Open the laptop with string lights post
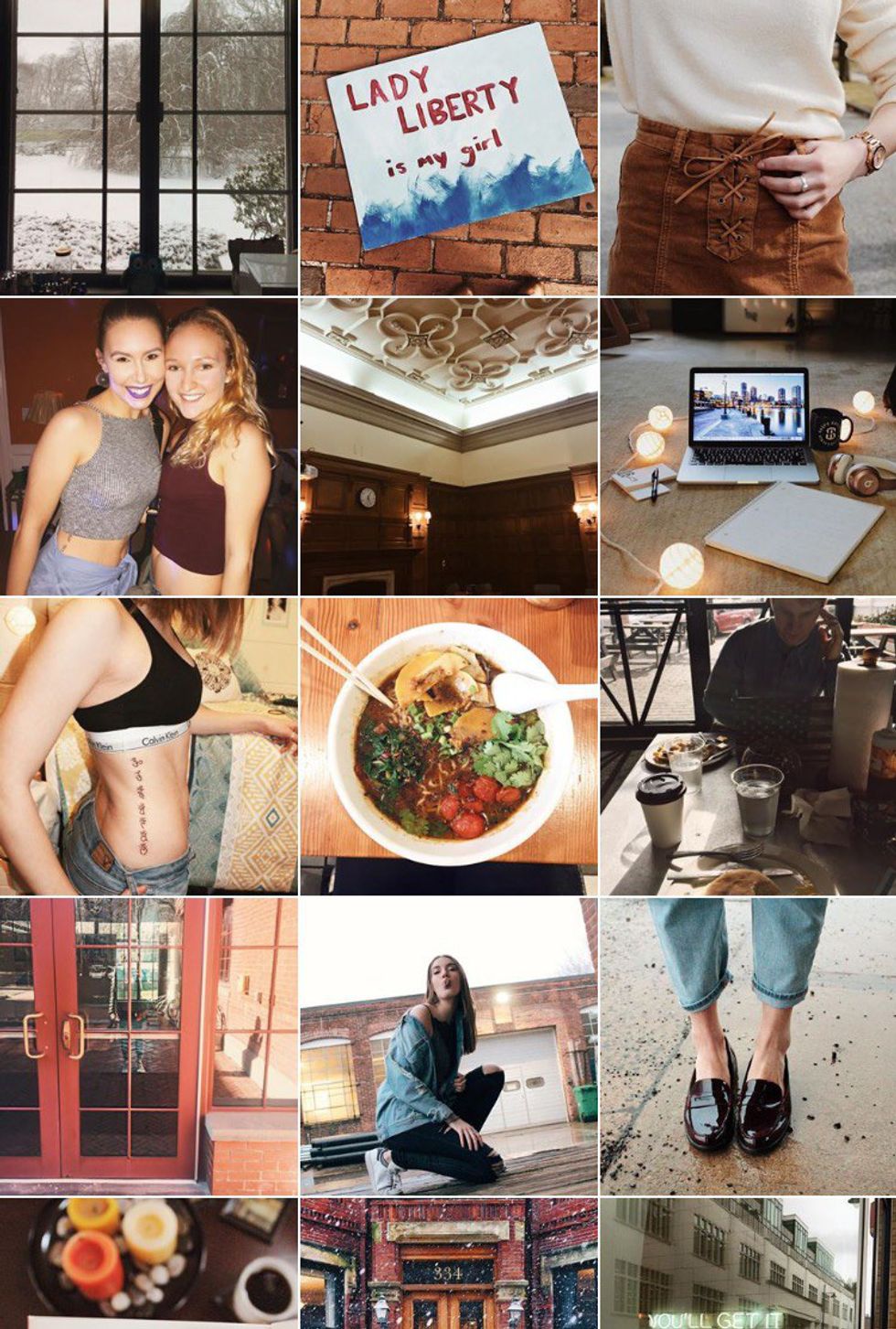Viewport: 896px width, 1329px height. coord(748,446)
